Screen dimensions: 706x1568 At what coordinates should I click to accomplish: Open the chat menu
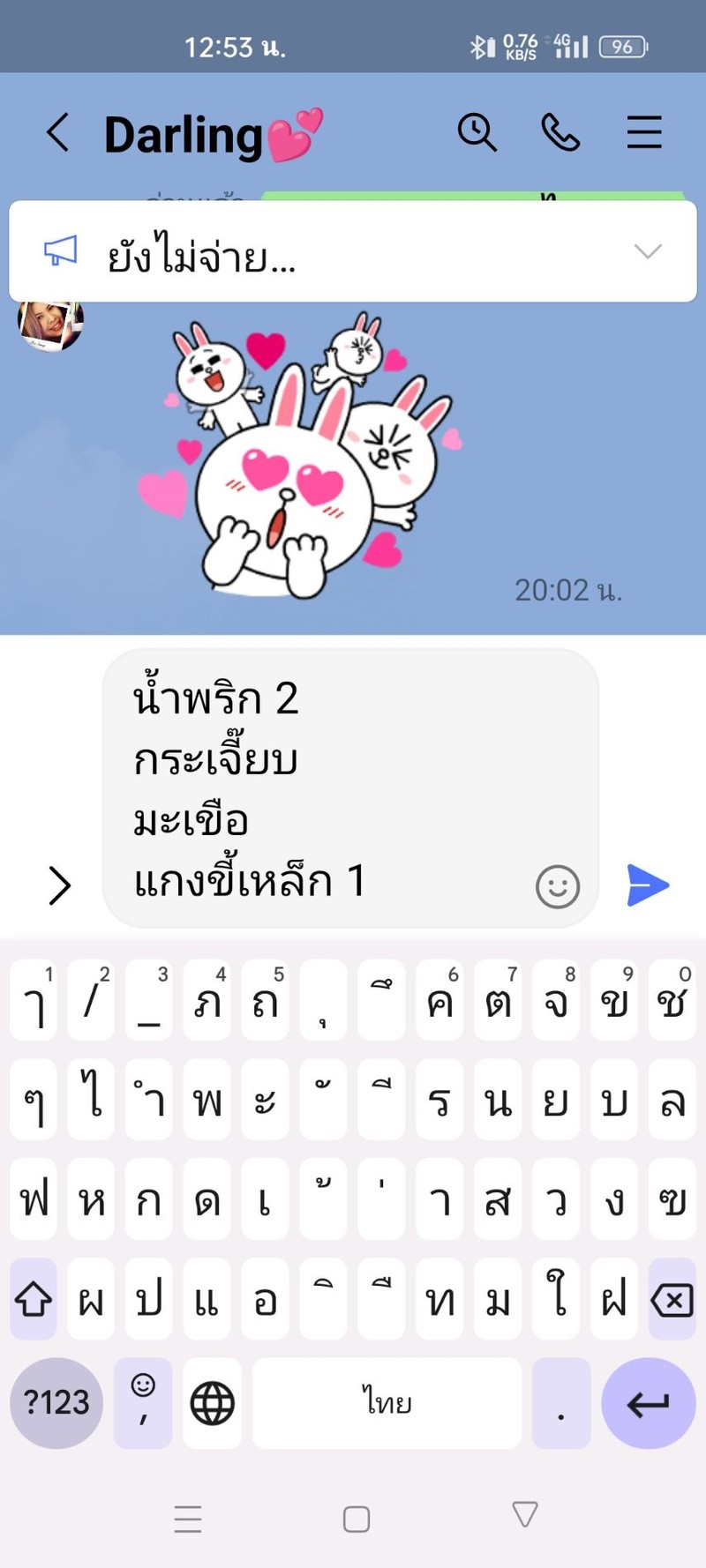pyautogui.click(x=644, y=133)
